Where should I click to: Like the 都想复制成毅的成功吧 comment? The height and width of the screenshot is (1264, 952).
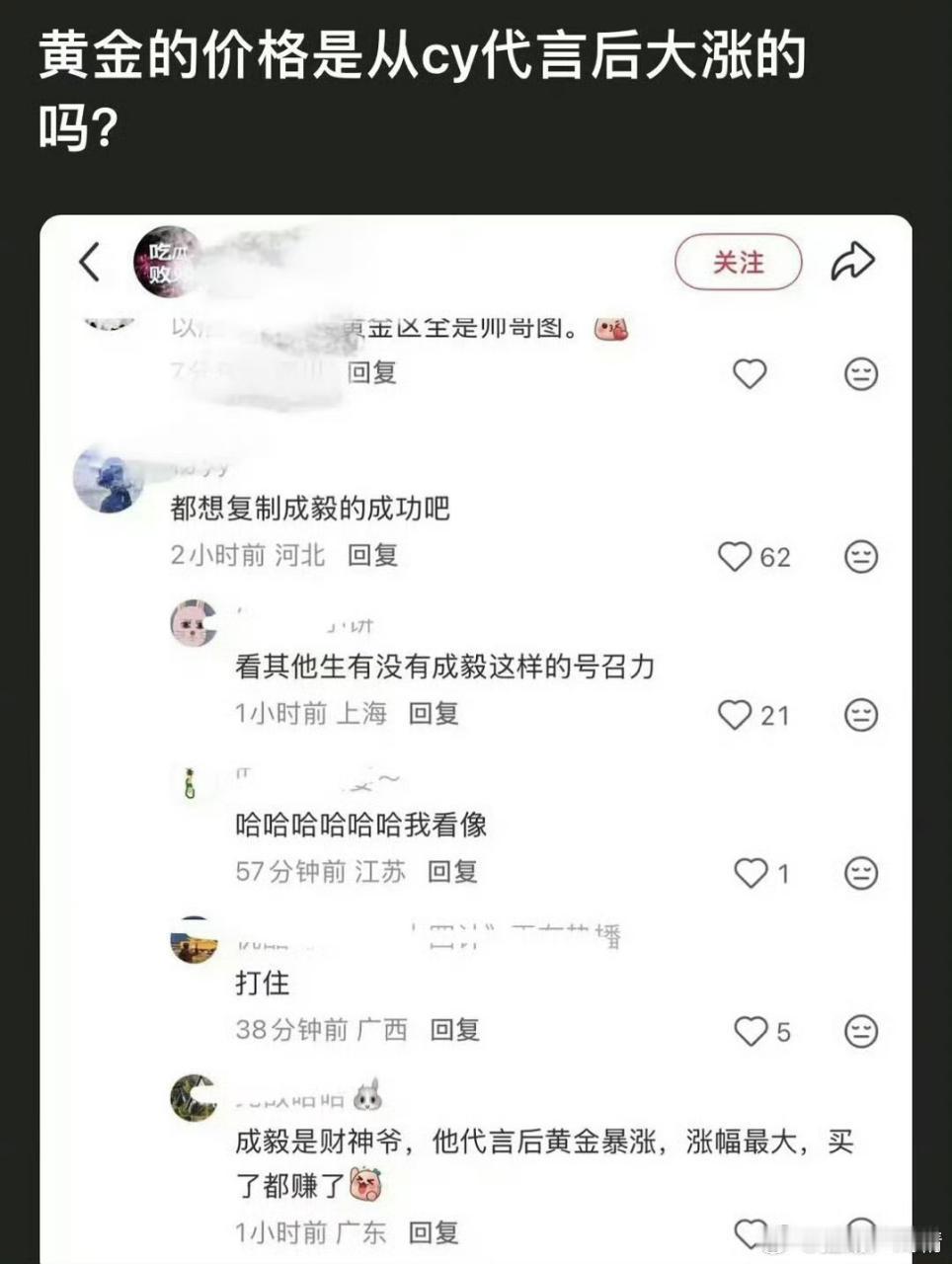(x=735, y=557)
